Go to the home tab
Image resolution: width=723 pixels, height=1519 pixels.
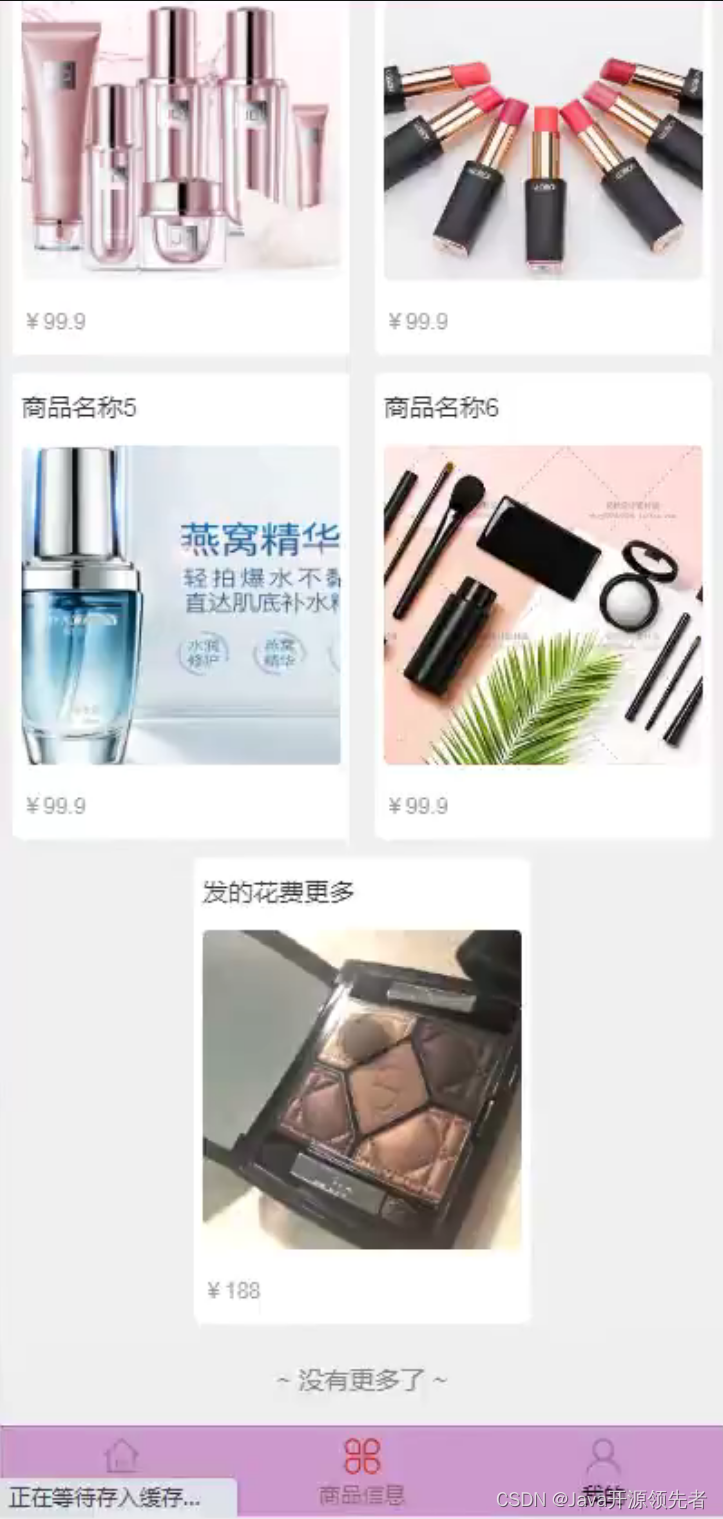121,1460
